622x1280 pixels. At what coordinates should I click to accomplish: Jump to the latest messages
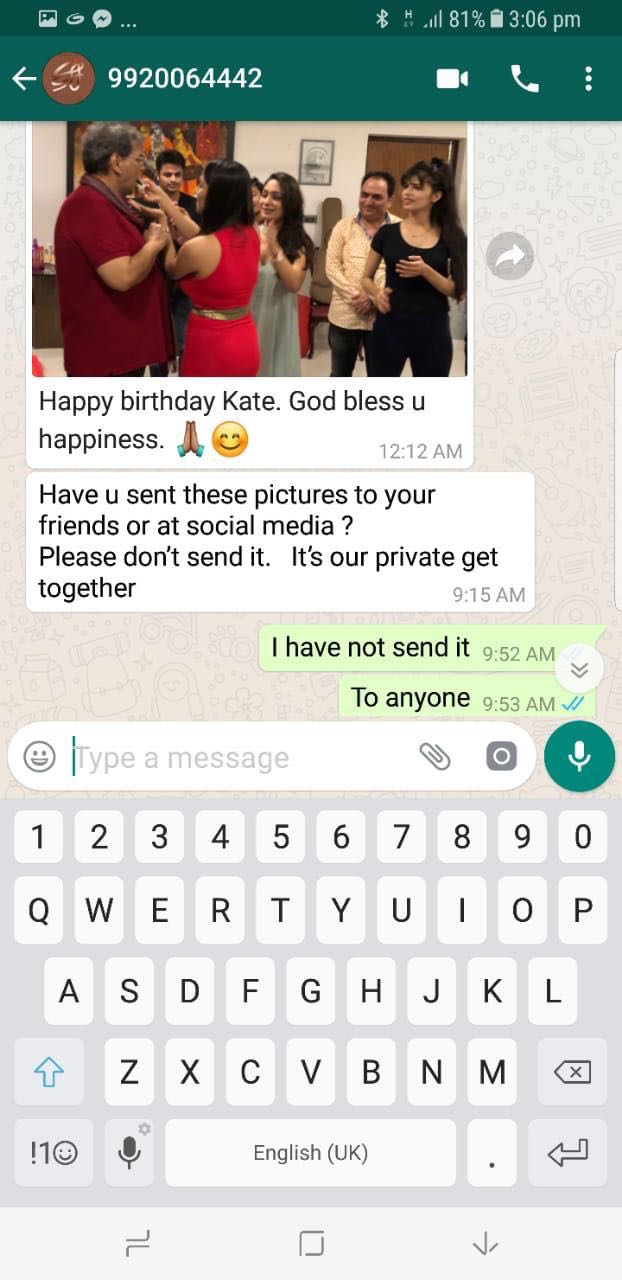(x=579, y=669)
